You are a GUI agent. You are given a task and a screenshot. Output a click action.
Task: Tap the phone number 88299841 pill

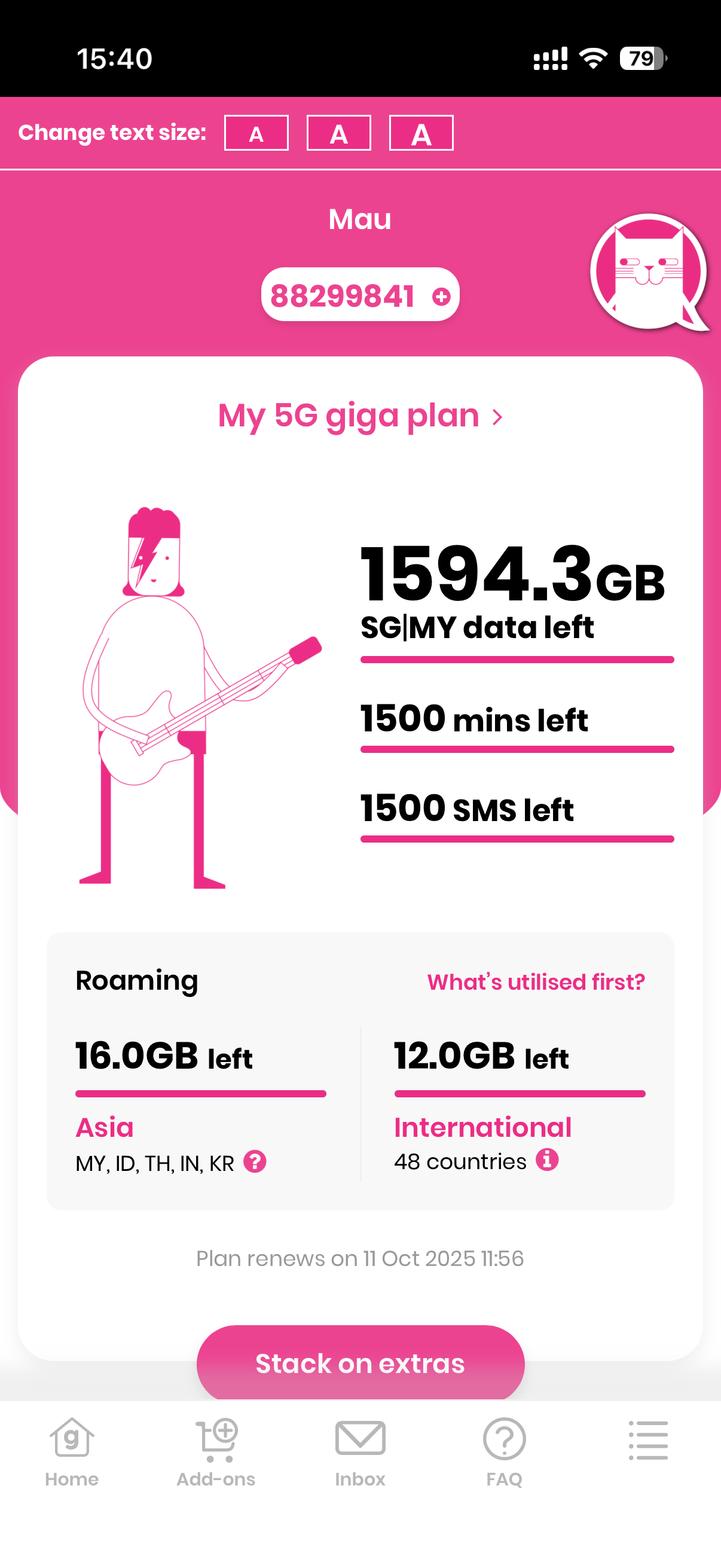(x=359, y=295)
